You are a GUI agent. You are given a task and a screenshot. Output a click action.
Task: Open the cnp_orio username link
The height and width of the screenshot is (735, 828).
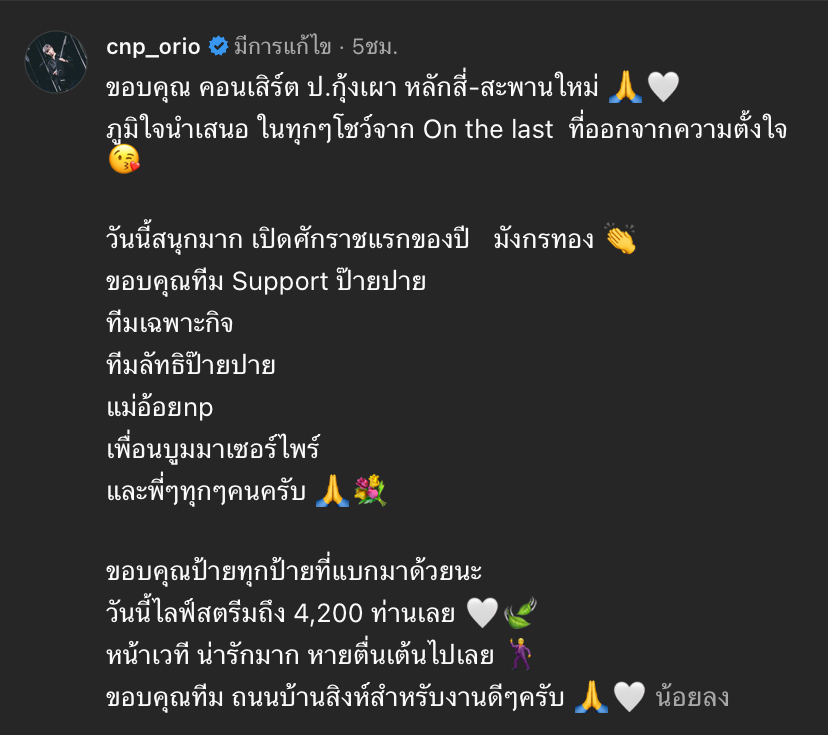click(154, 45)
